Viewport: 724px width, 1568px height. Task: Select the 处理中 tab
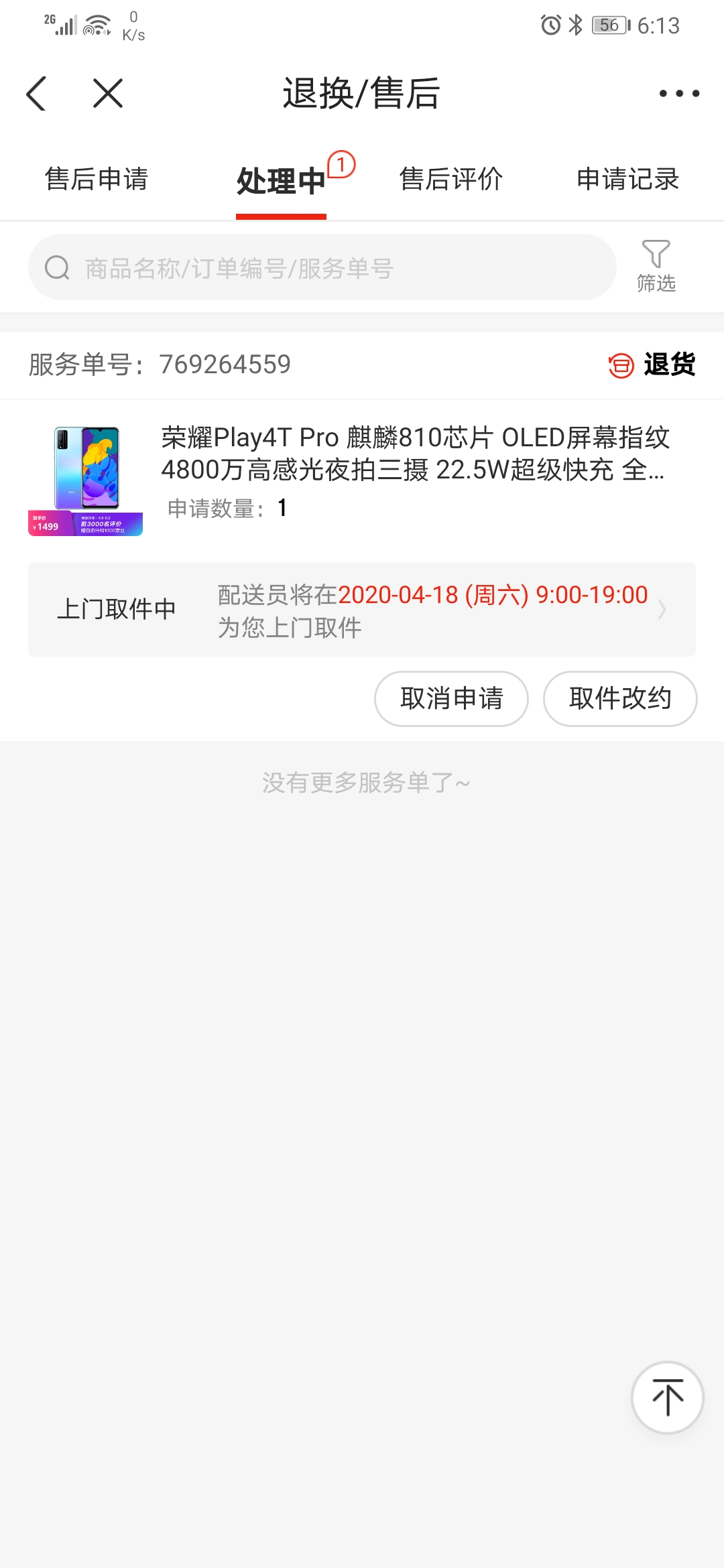point(281,181)
